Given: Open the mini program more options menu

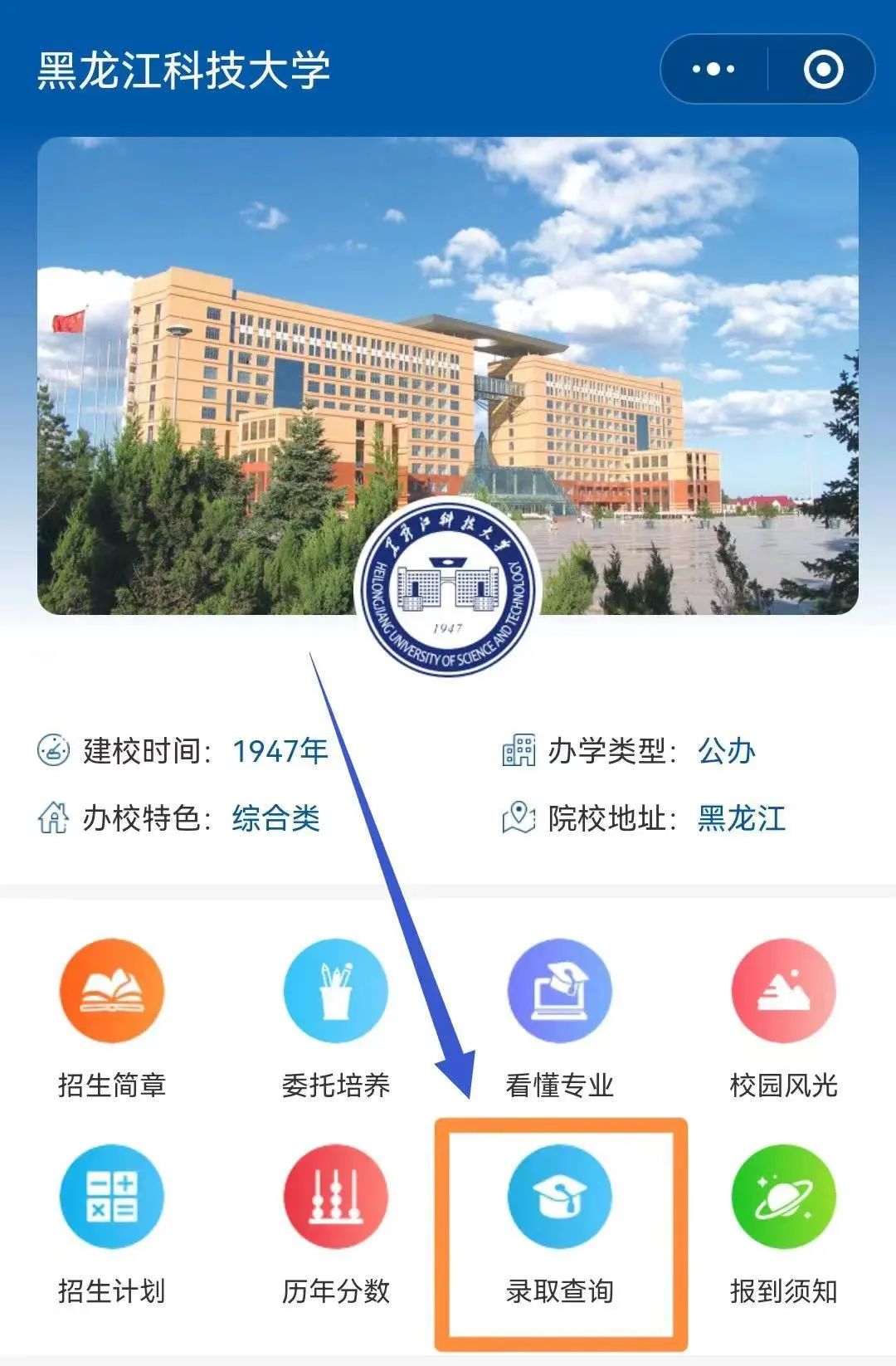Looking at the screenshot, I should (x=713, y=69).
